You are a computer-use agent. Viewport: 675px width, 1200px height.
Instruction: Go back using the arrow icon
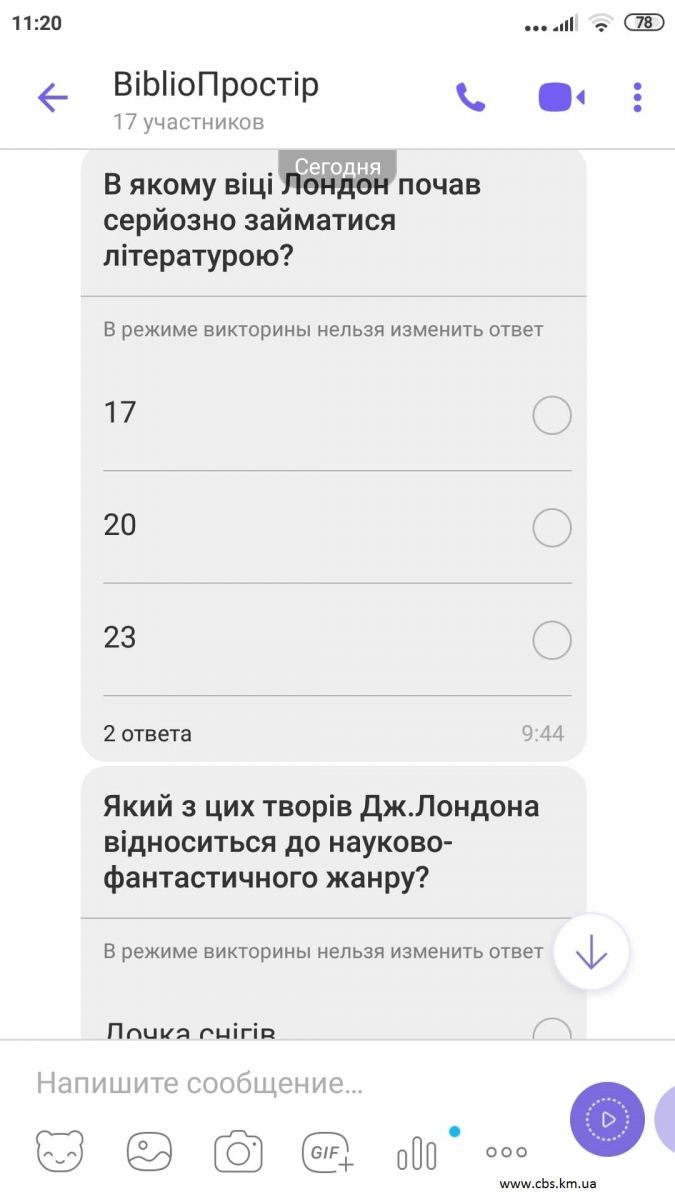tap(52, 97)
